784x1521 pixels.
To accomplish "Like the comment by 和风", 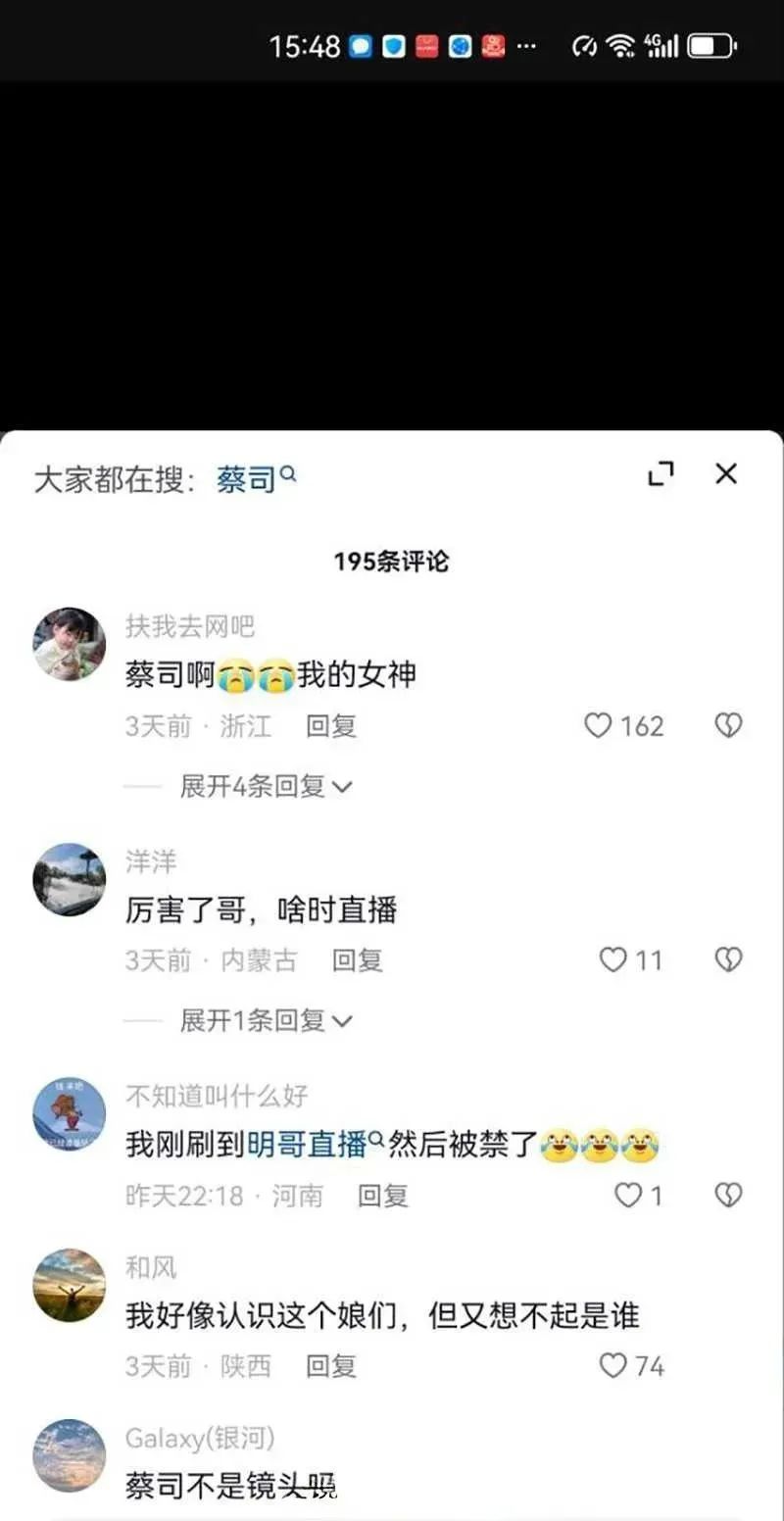I will click(613, 1365).
